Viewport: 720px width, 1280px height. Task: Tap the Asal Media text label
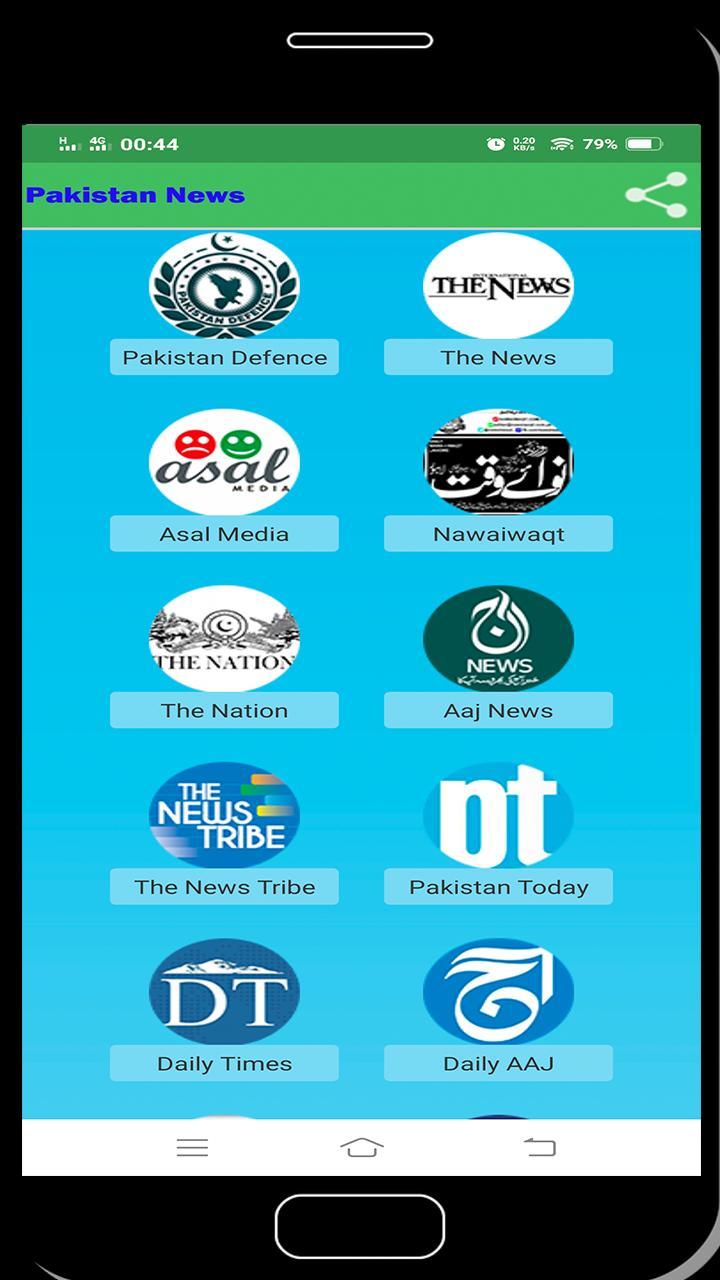point(224,533)
